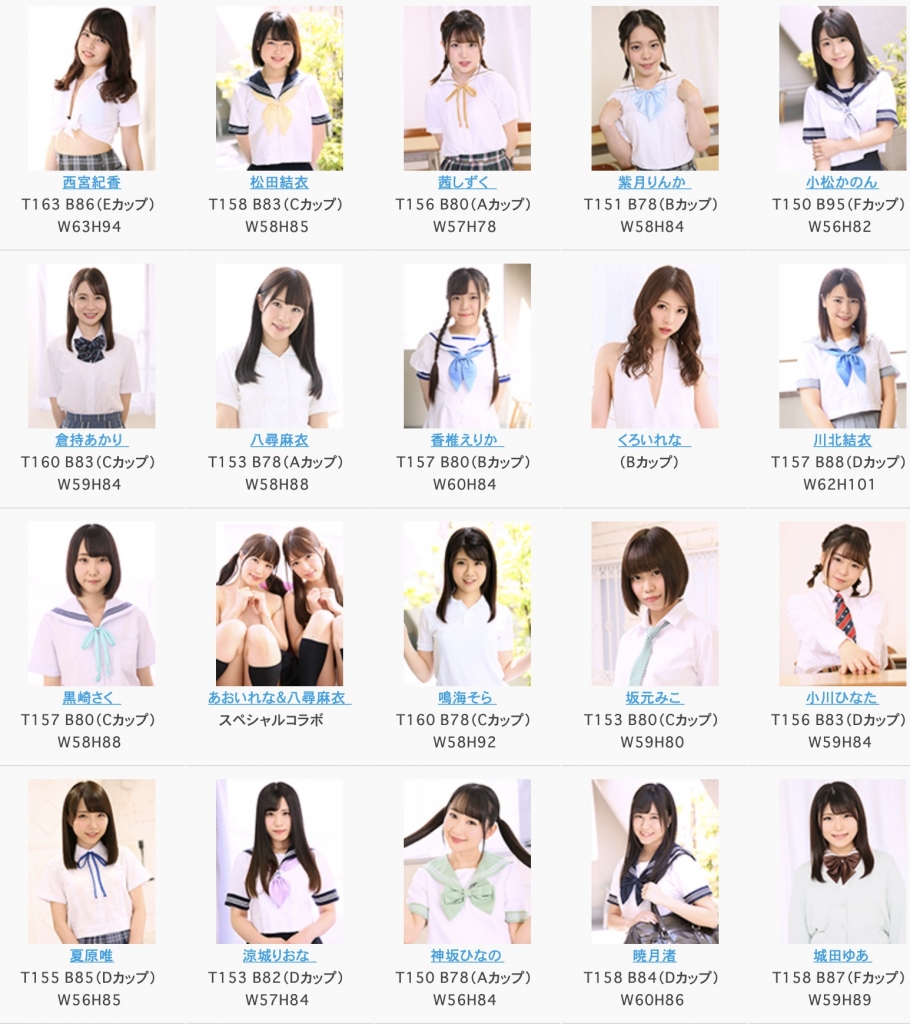Tap the 倉持あかり name link
Viewport: 910px width, 1024px height.
[91, 441]
